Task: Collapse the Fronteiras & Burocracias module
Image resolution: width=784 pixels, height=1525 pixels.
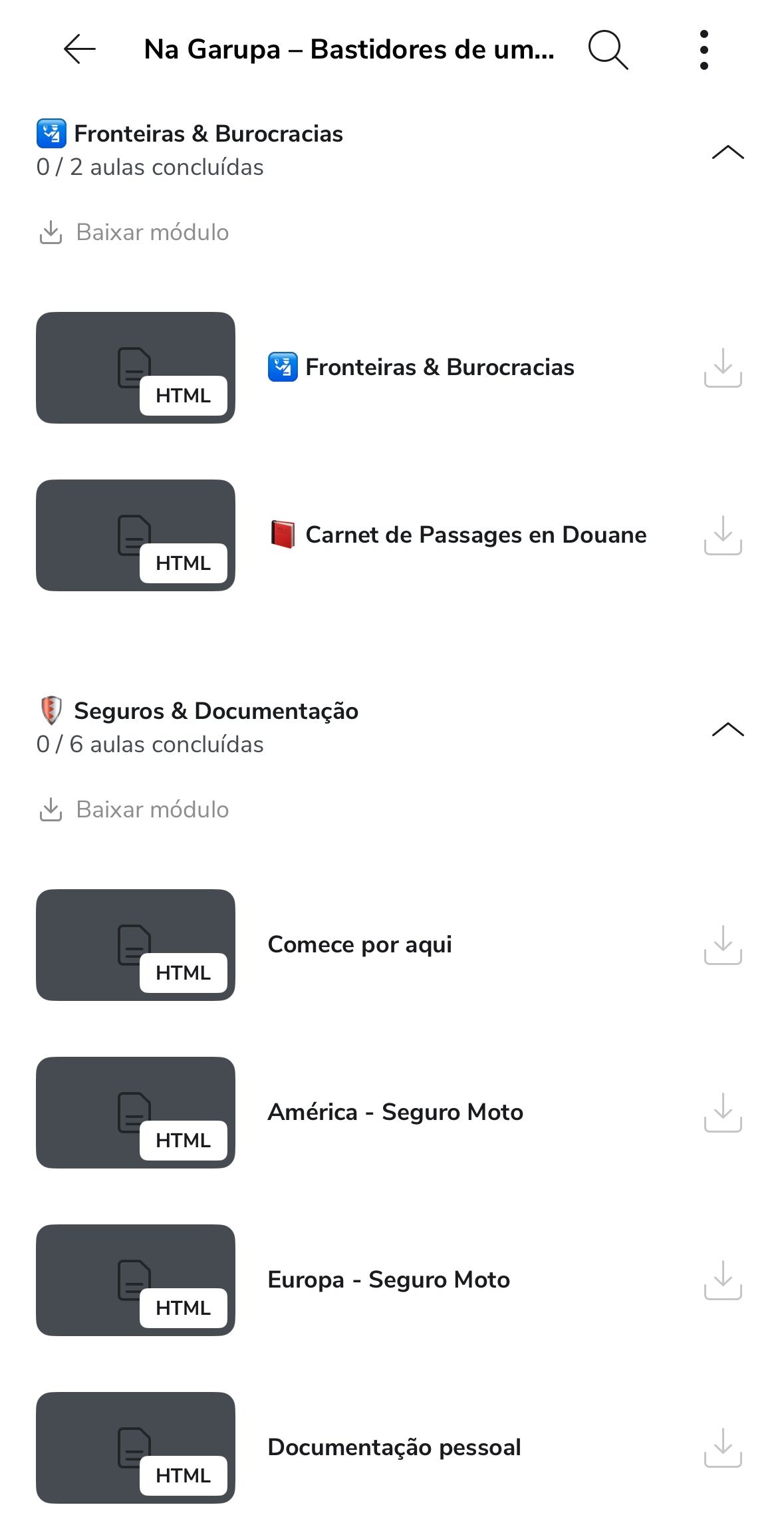Action: point(727,152)
